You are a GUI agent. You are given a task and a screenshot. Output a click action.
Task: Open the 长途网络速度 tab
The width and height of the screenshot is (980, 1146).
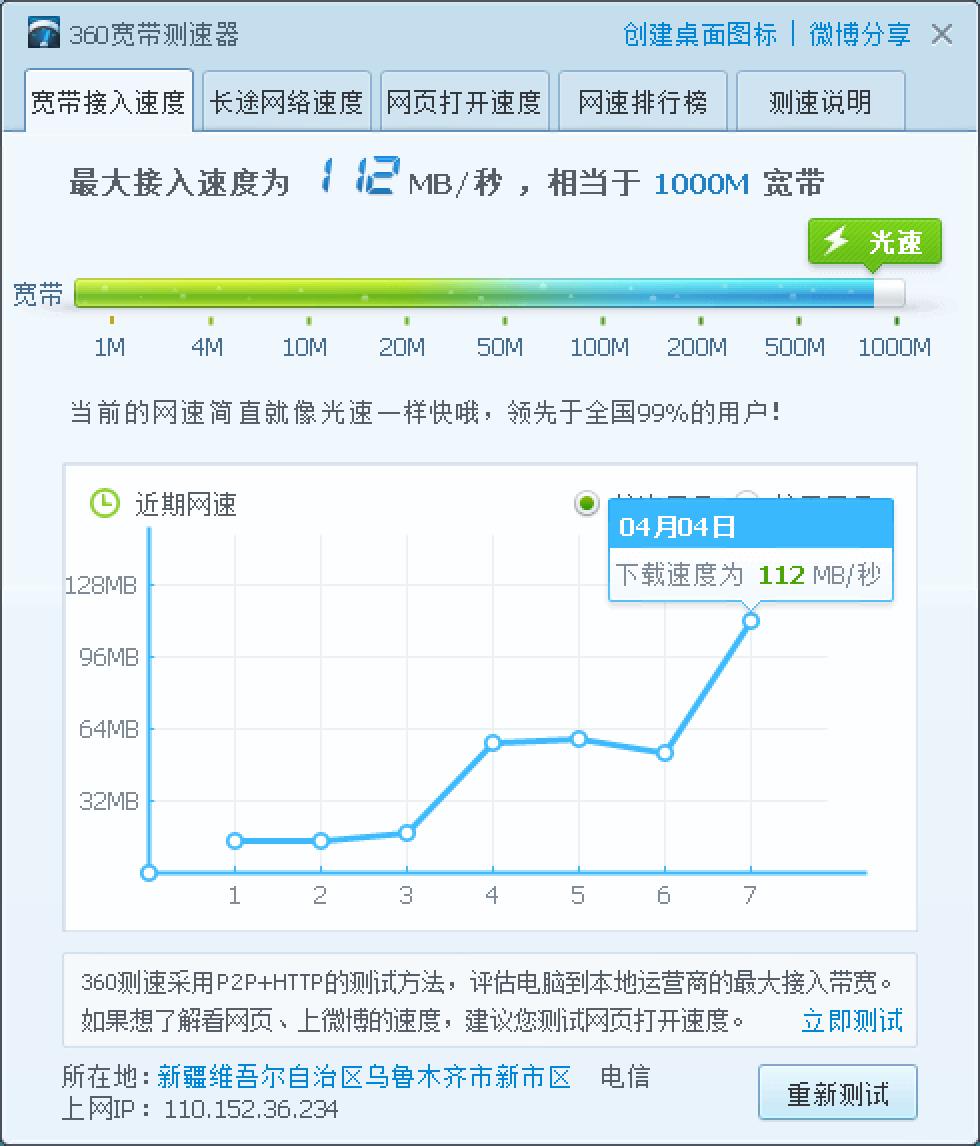[x=287, y=102]
